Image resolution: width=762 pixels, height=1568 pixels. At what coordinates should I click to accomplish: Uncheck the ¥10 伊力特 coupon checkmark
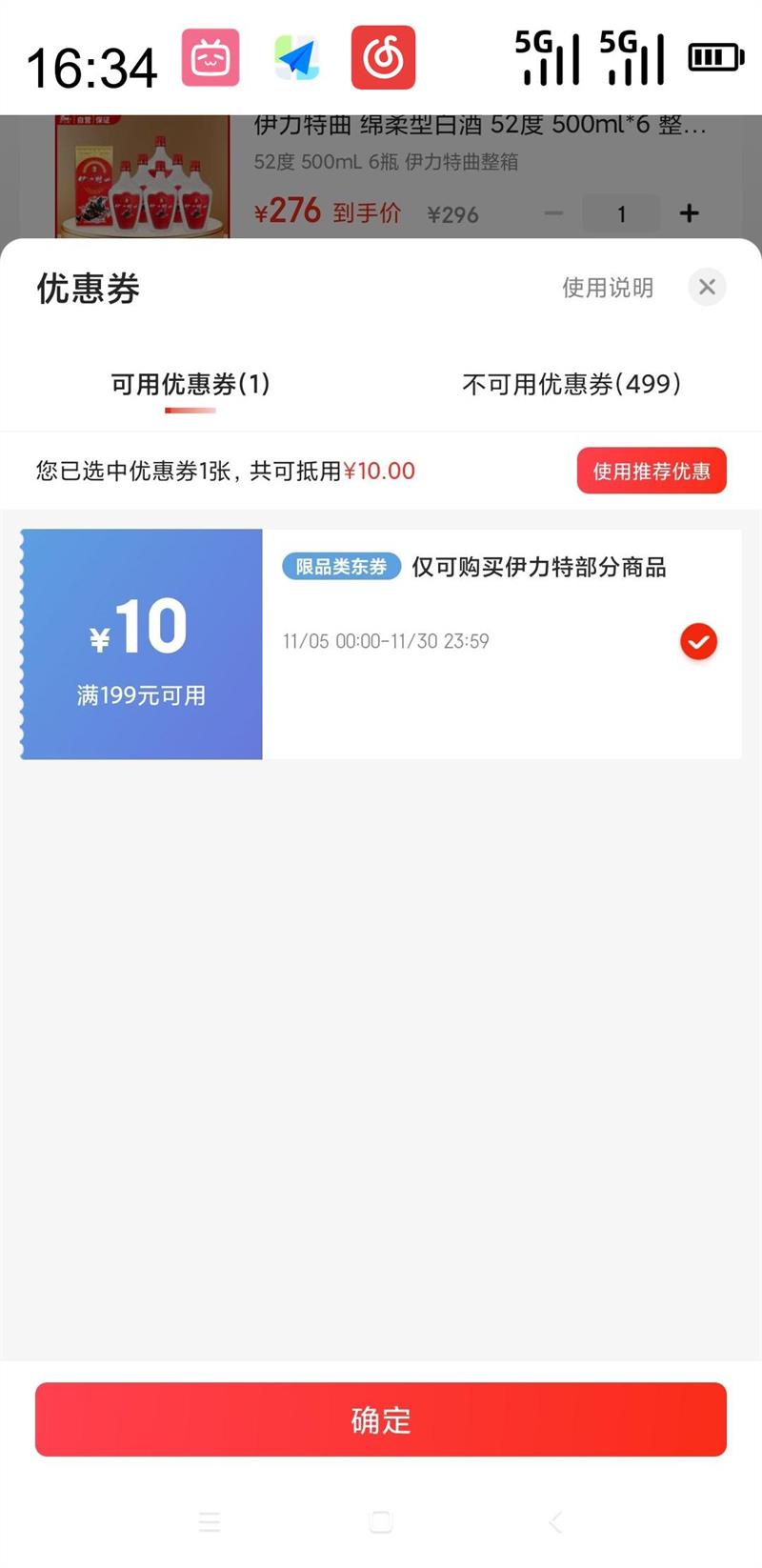(698, 642)
